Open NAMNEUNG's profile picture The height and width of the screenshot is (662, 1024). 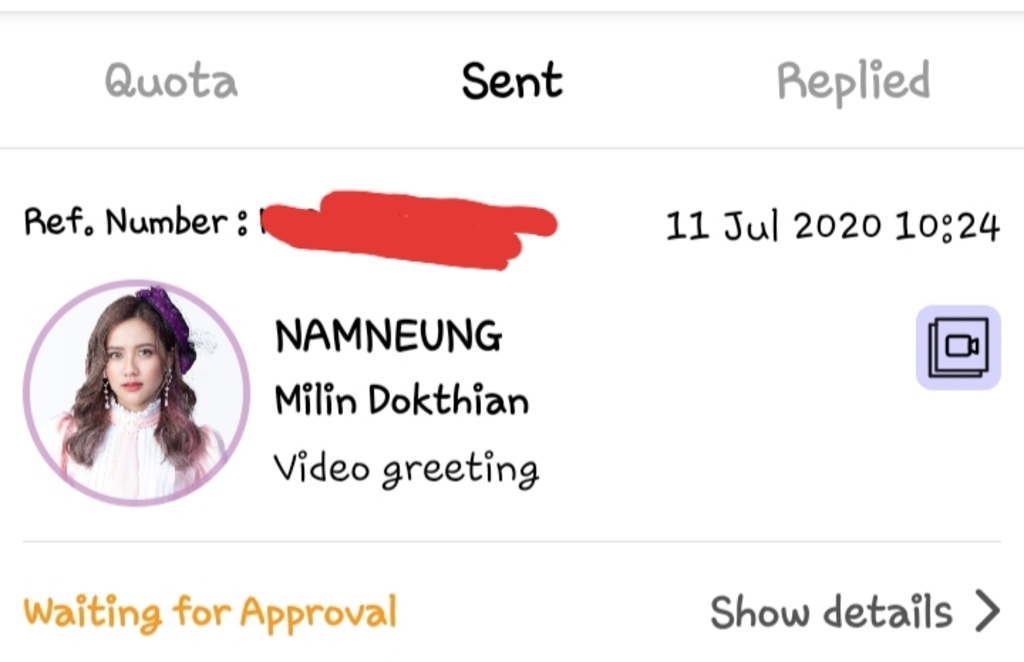pos(136,392)
